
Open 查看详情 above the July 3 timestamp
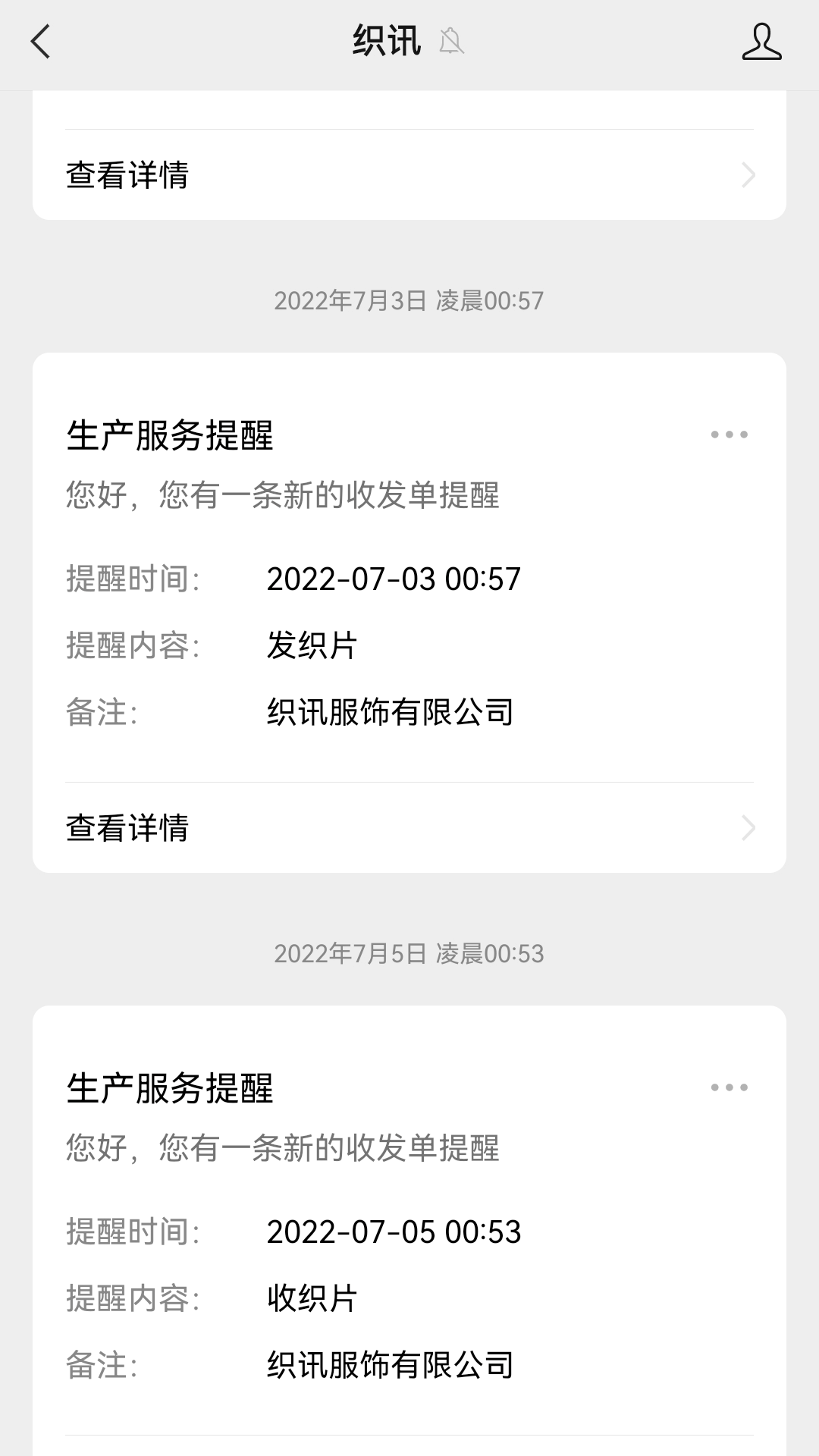tap(409, 175)
